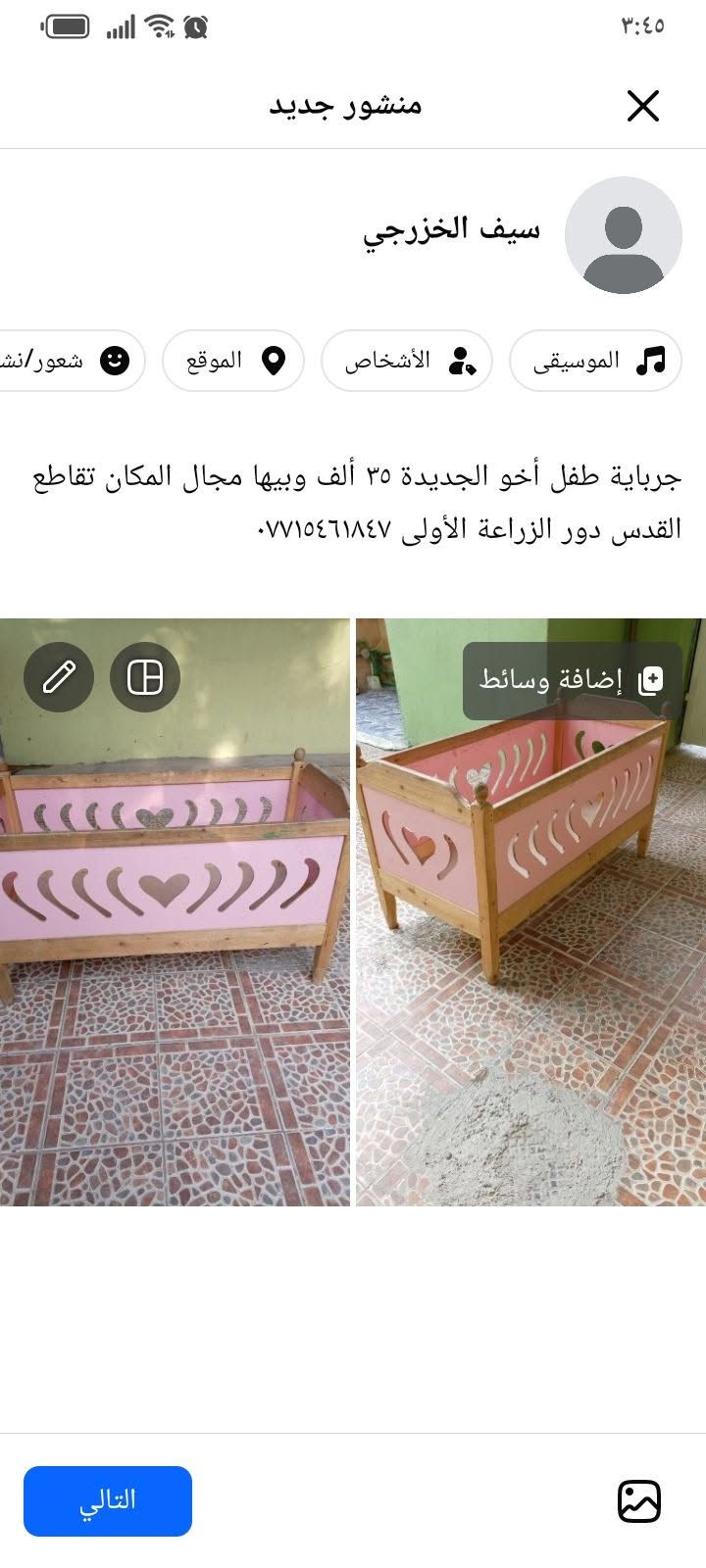The width and height of the screenshot is (706, 1568).
Task: Close the new post screen
Action: tap(643, 106)
